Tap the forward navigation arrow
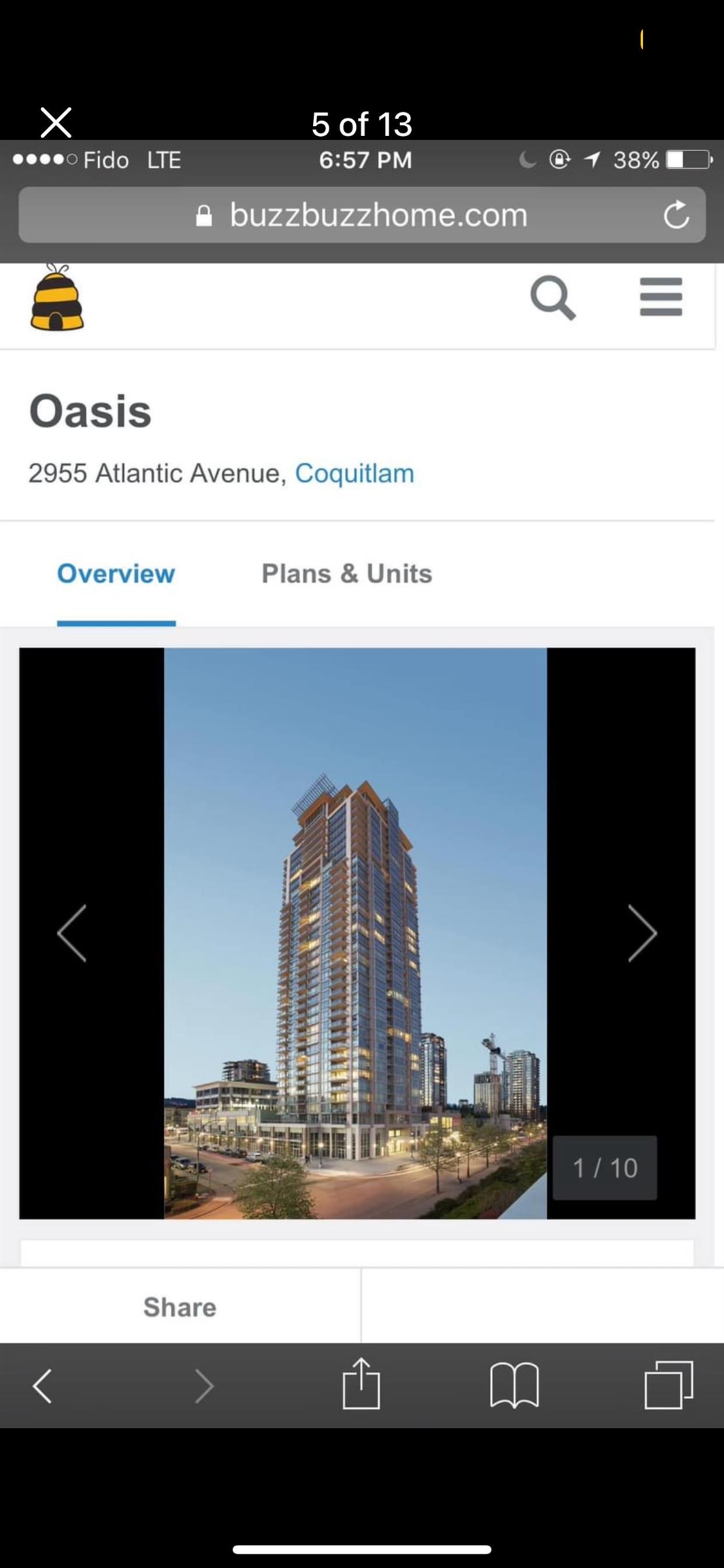724x1568 pixels. pos(204,1386)
